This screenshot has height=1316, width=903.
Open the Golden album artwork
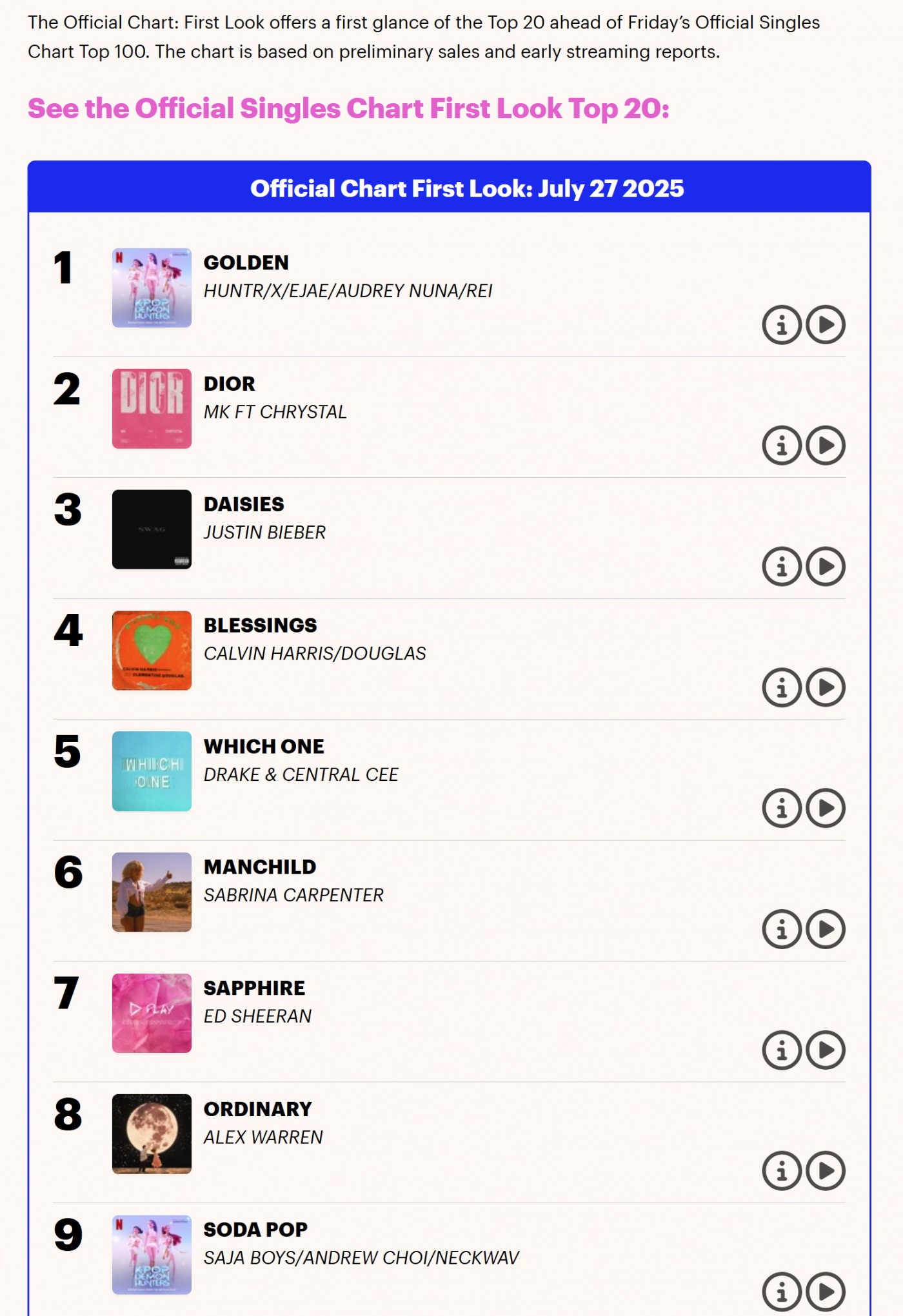152,288
